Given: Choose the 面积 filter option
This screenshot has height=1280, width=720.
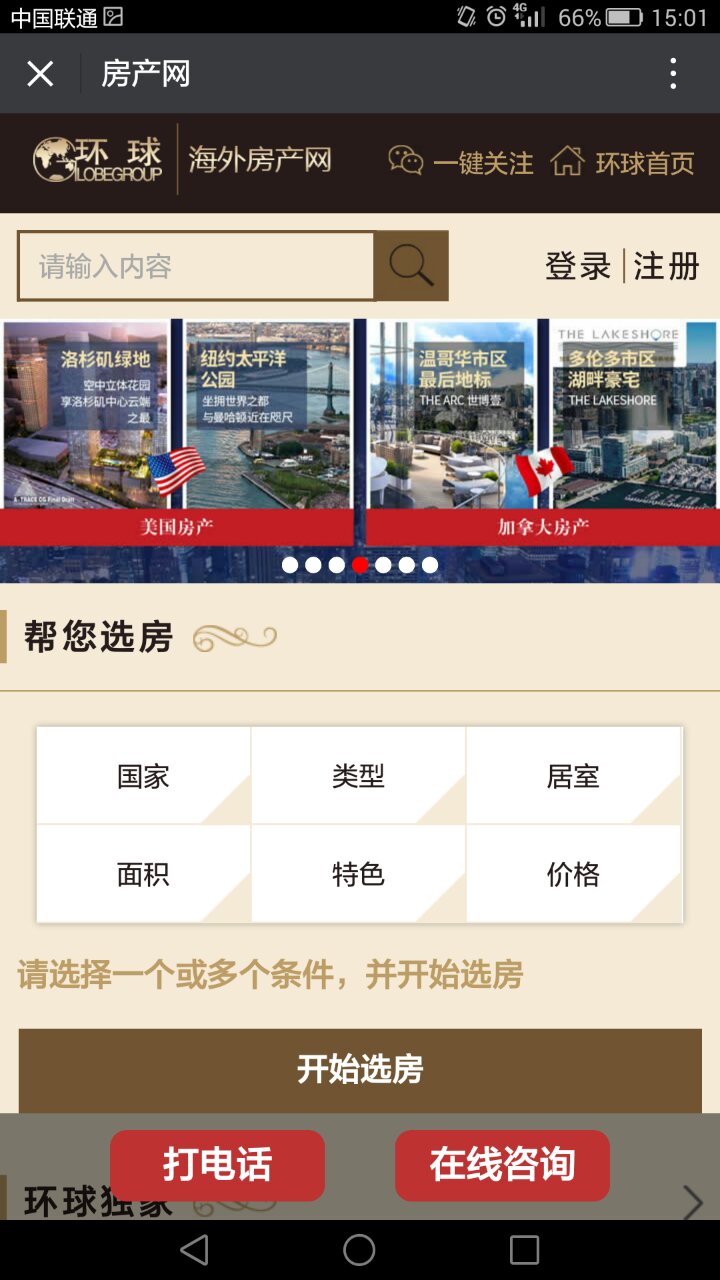Looking at the screenshot, I should [143, 874].
